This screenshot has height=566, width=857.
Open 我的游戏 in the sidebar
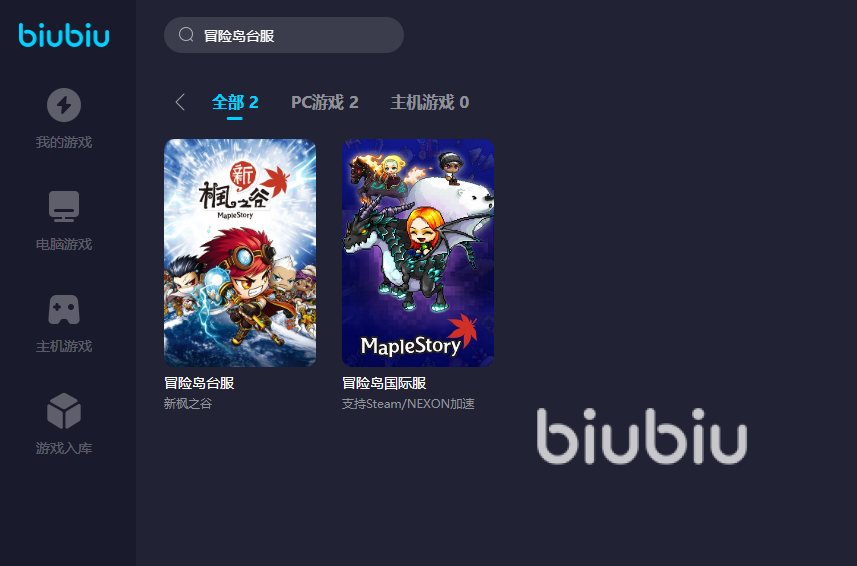[x=64, y=118]
